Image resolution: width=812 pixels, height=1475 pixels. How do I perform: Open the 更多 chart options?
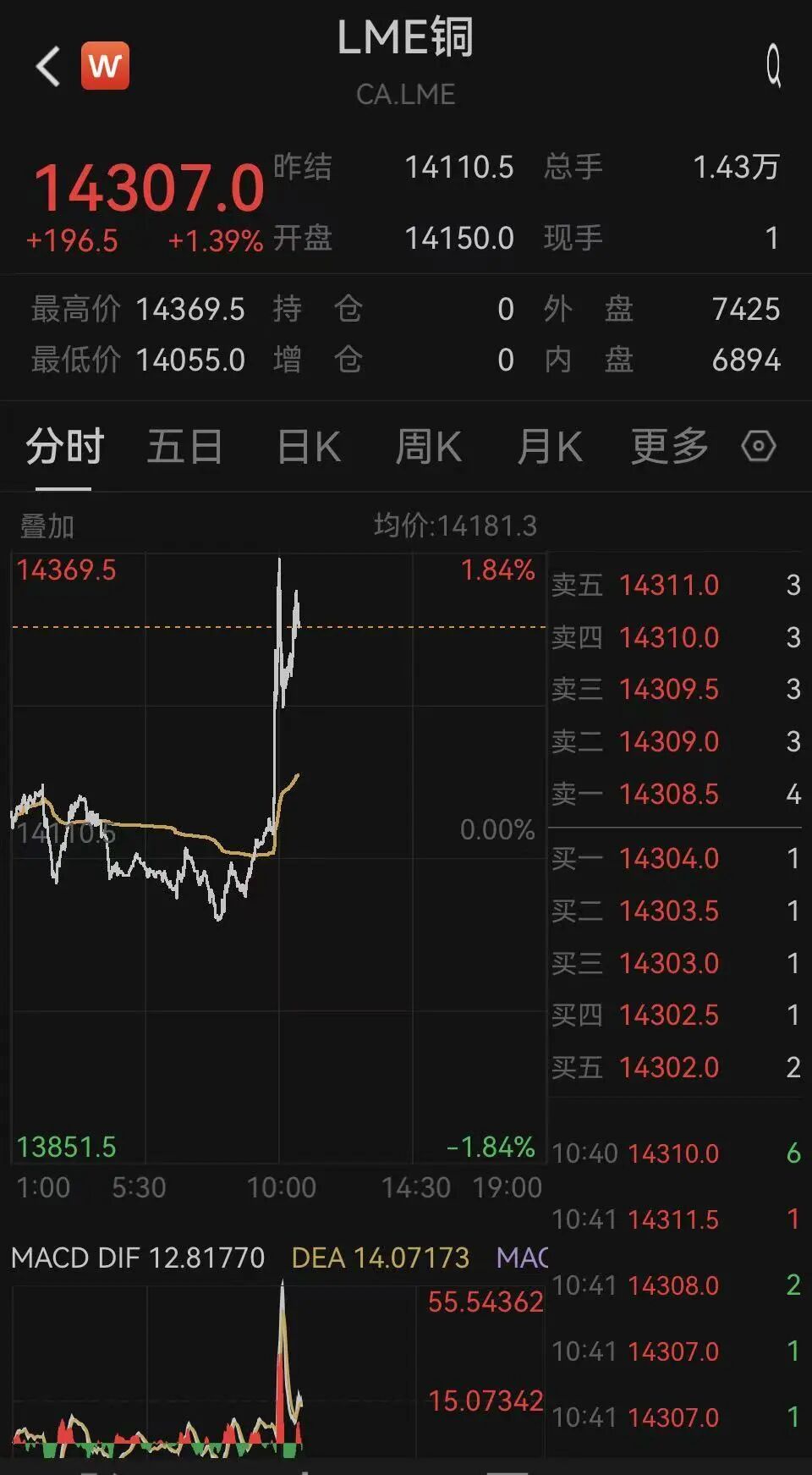pyautogui.click(x=670, y=447)
